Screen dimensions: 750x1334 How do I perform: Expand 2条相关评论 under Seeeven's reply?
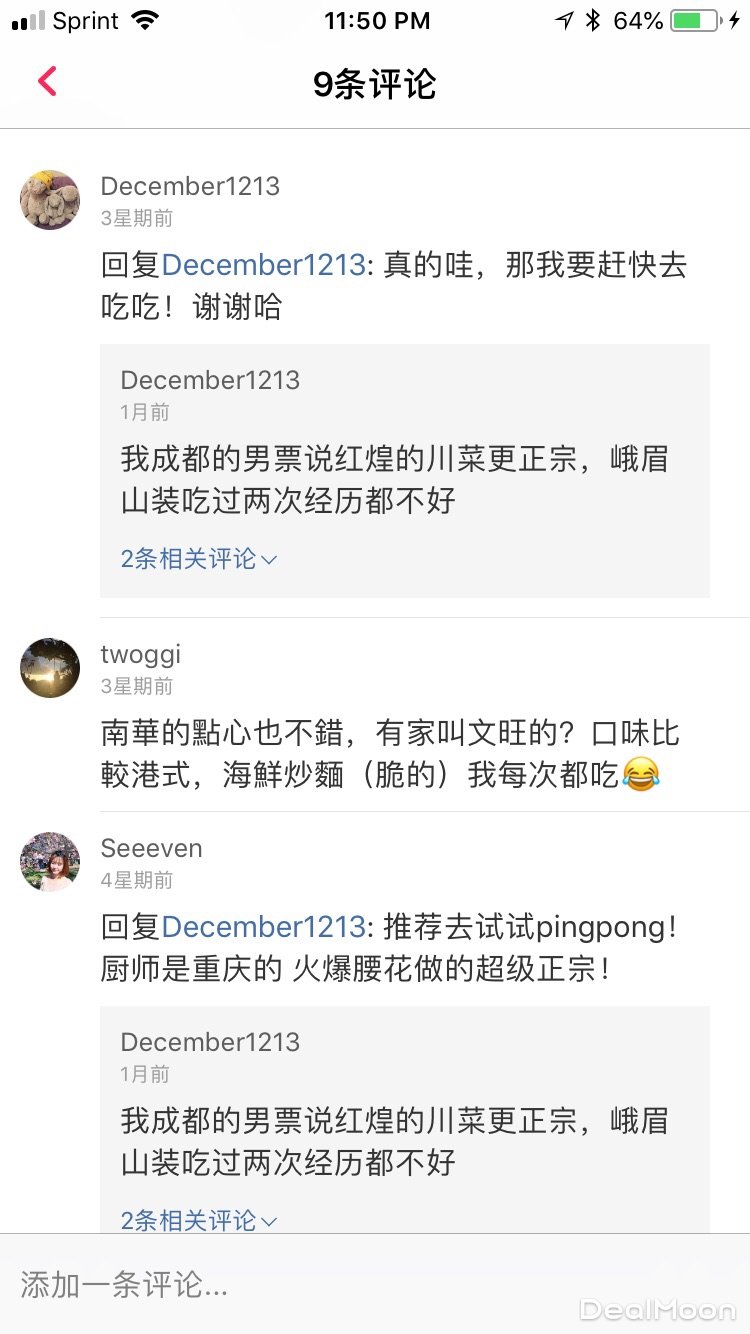point(198,1220)
